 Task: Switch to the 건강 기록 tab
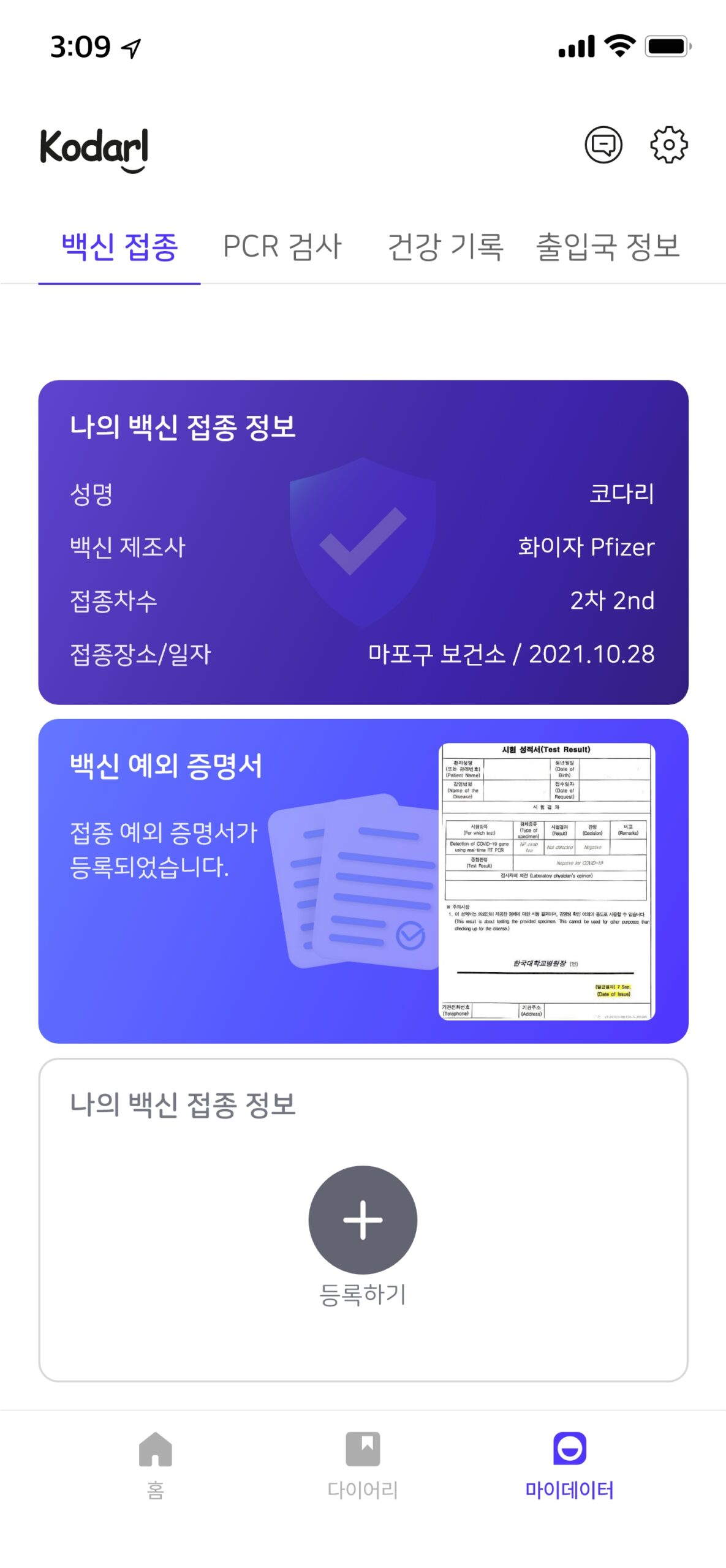click(445, 247)
